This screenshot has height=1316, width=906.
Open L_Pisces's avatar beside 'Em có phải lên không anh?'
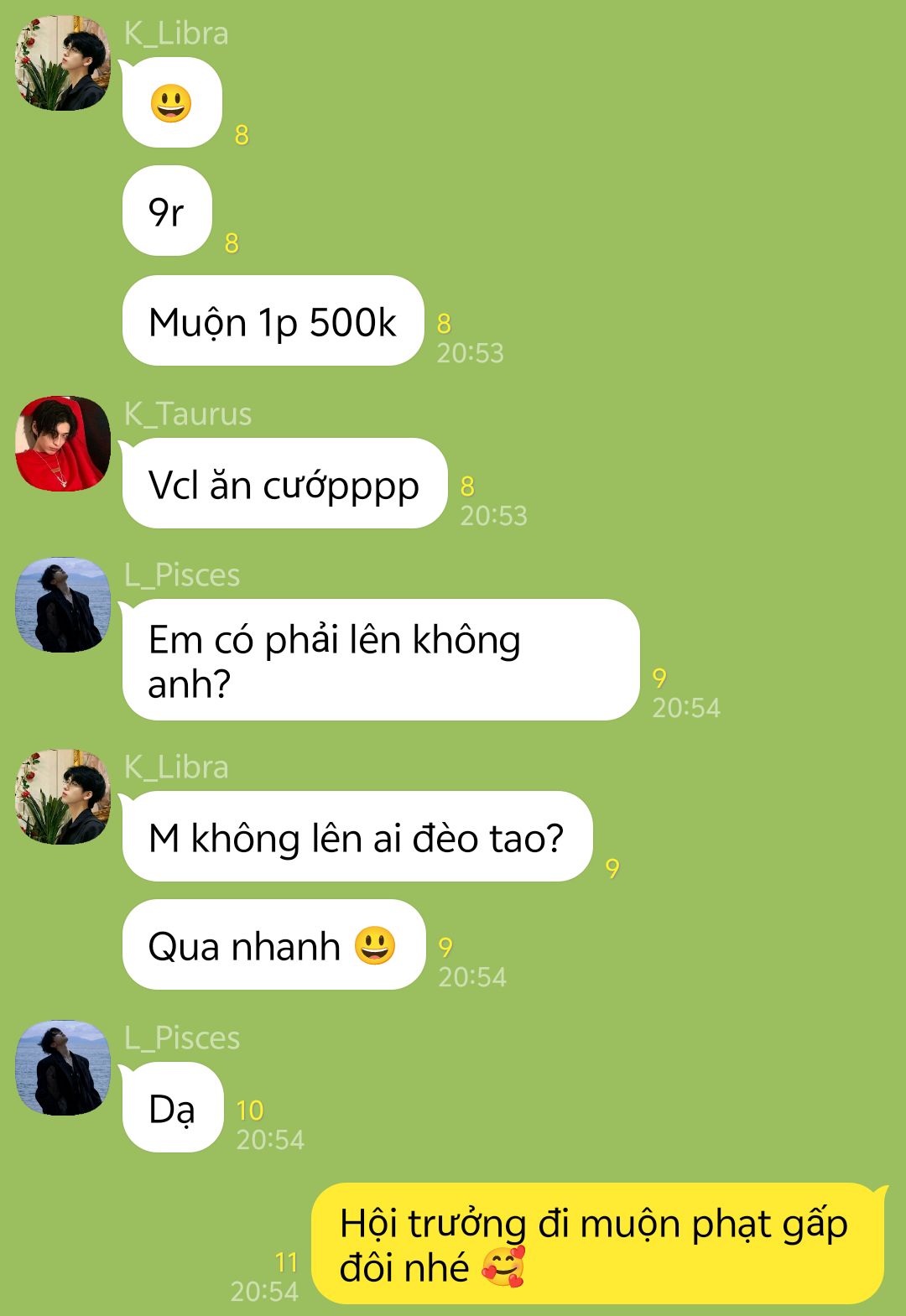(x=63, y=605)
